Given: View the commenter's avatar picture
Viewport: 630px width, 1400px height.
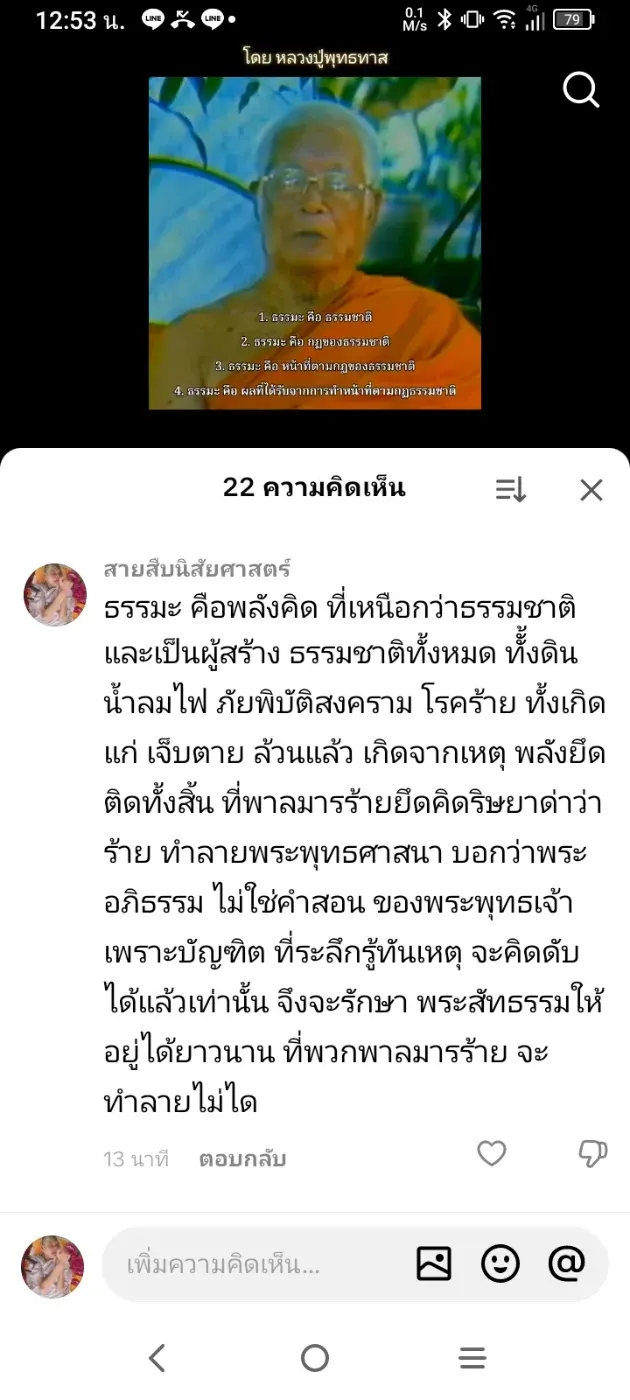Looking at the screenshot, I should coord(55,595).
